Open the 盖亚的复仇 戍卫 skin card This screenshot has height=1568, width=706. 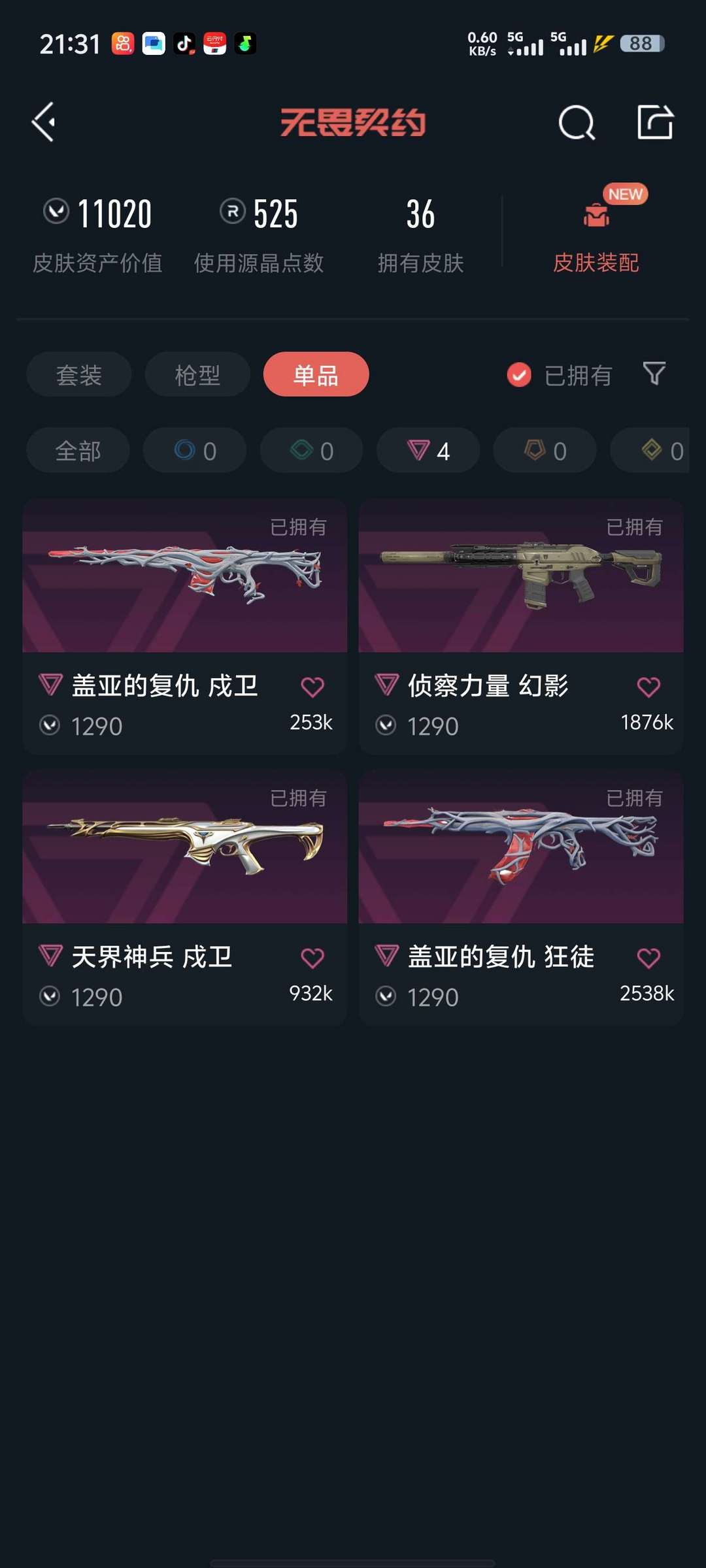[184, 588]
